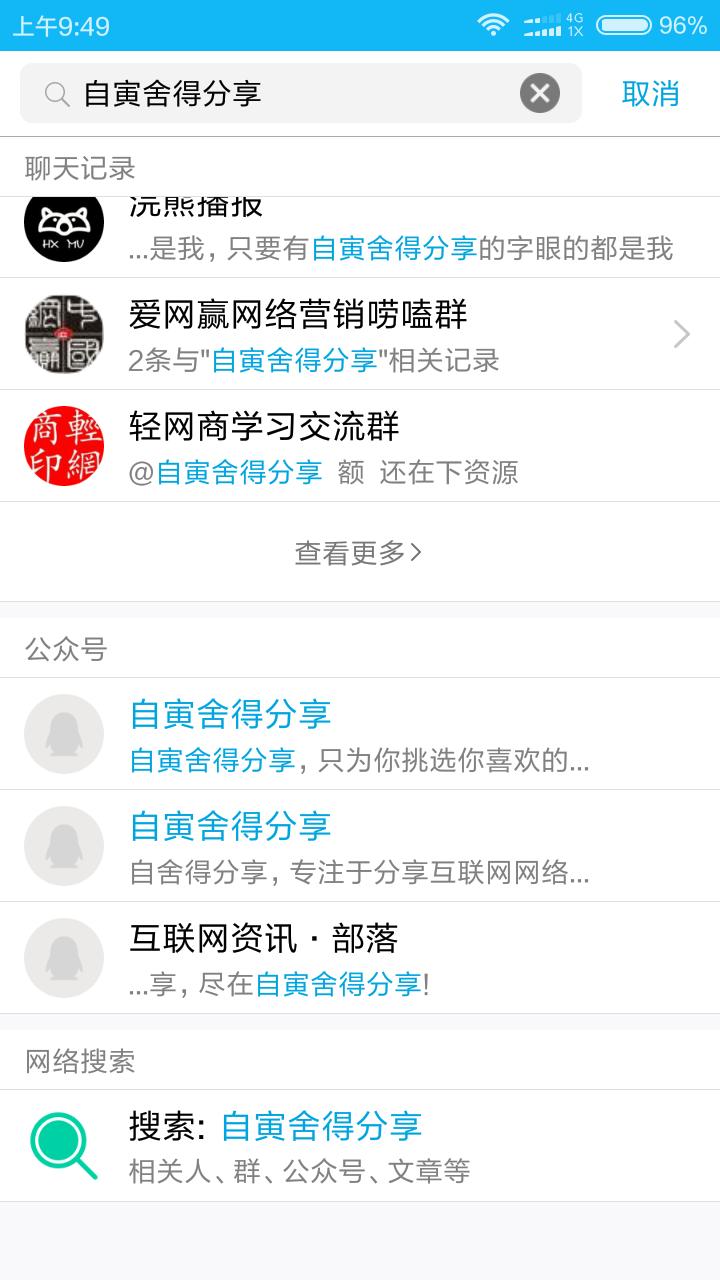
Task: Tap 取消 to cancel the search
Action: (x=651, y=93)
